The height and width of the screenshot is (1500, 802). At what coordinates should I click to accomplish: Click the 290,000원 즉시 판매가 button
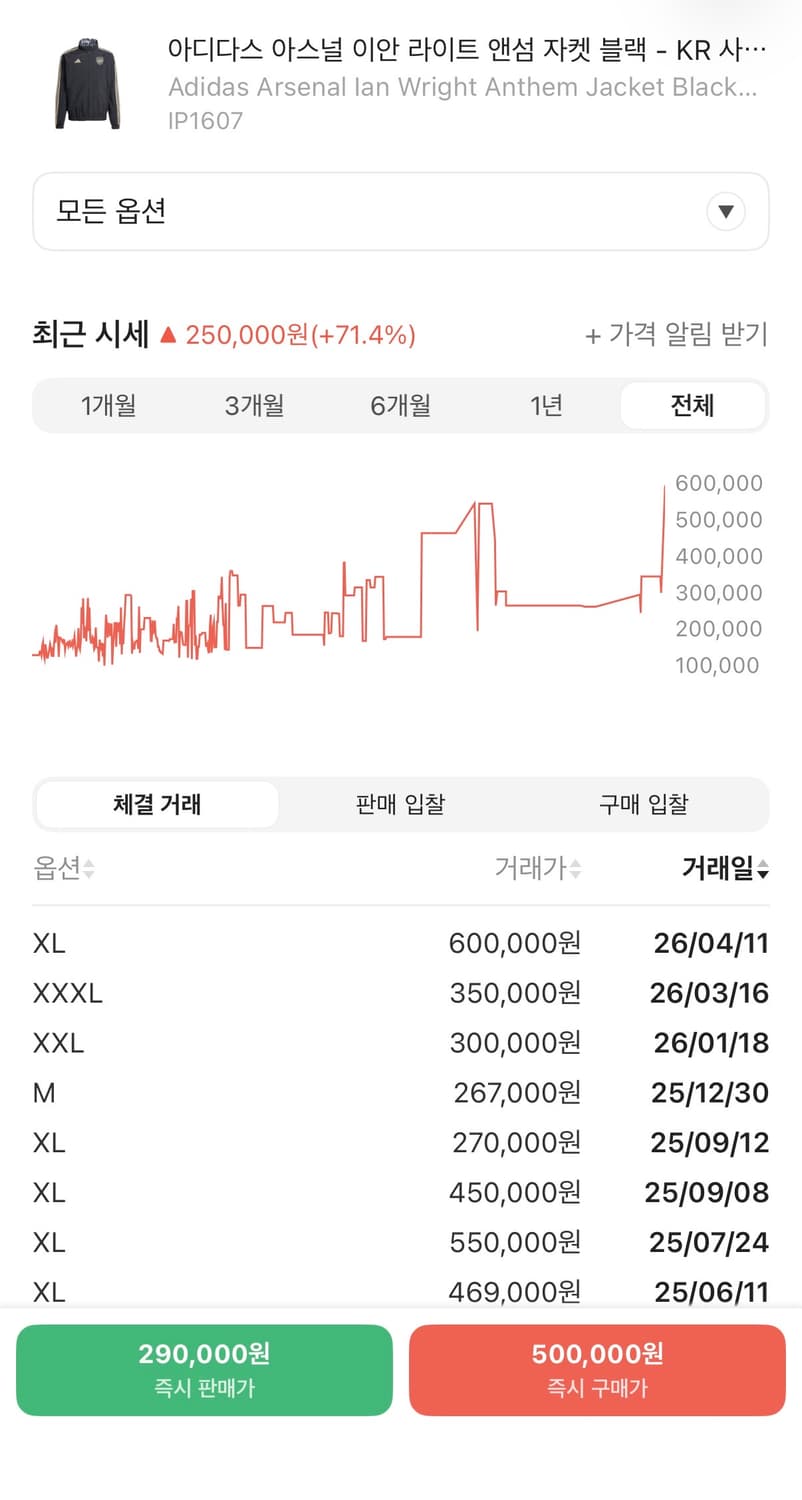(x=204, y=1370)
